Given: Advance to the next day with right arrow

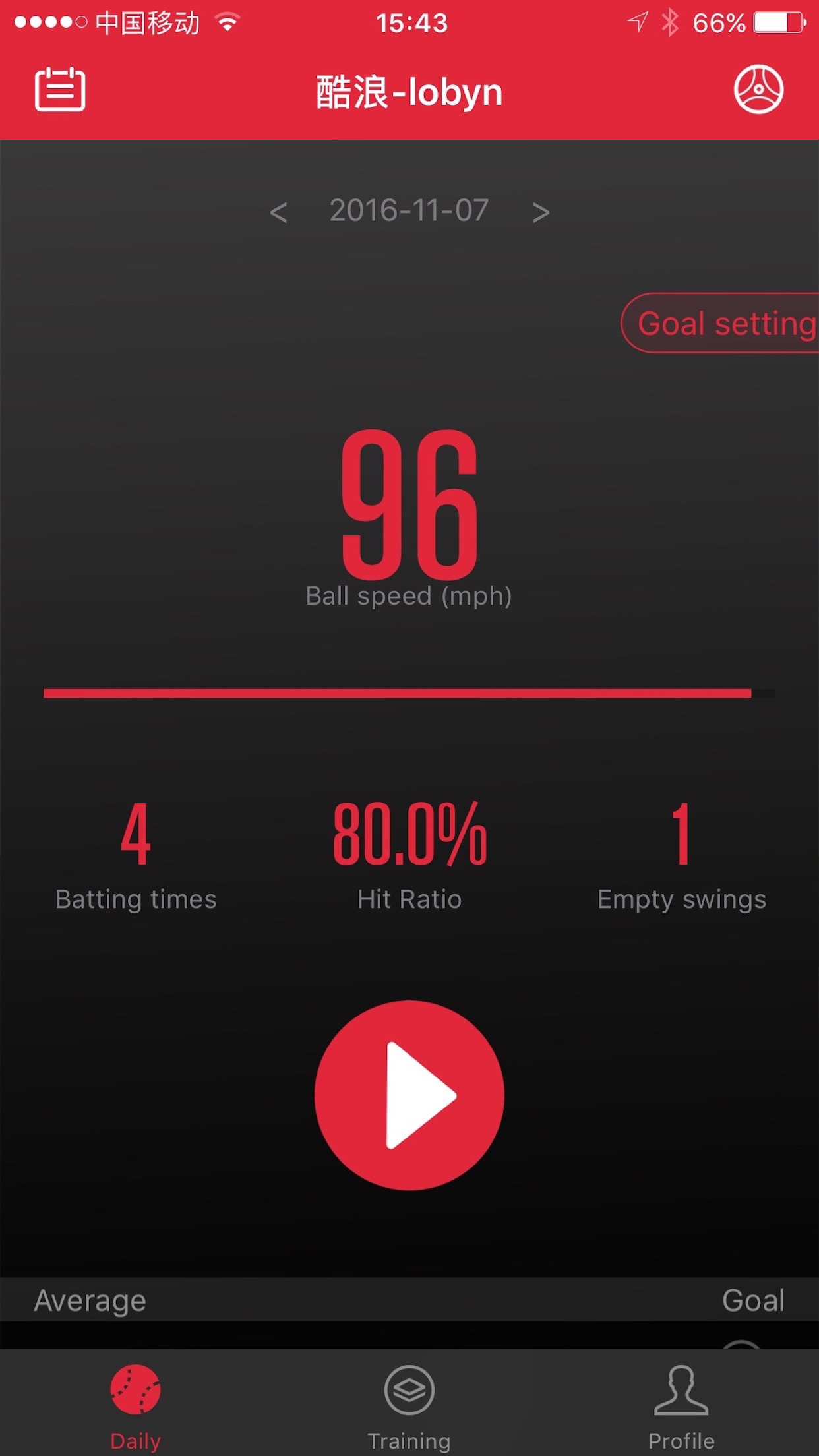Looking at the screenshot, I should (540, 211).
